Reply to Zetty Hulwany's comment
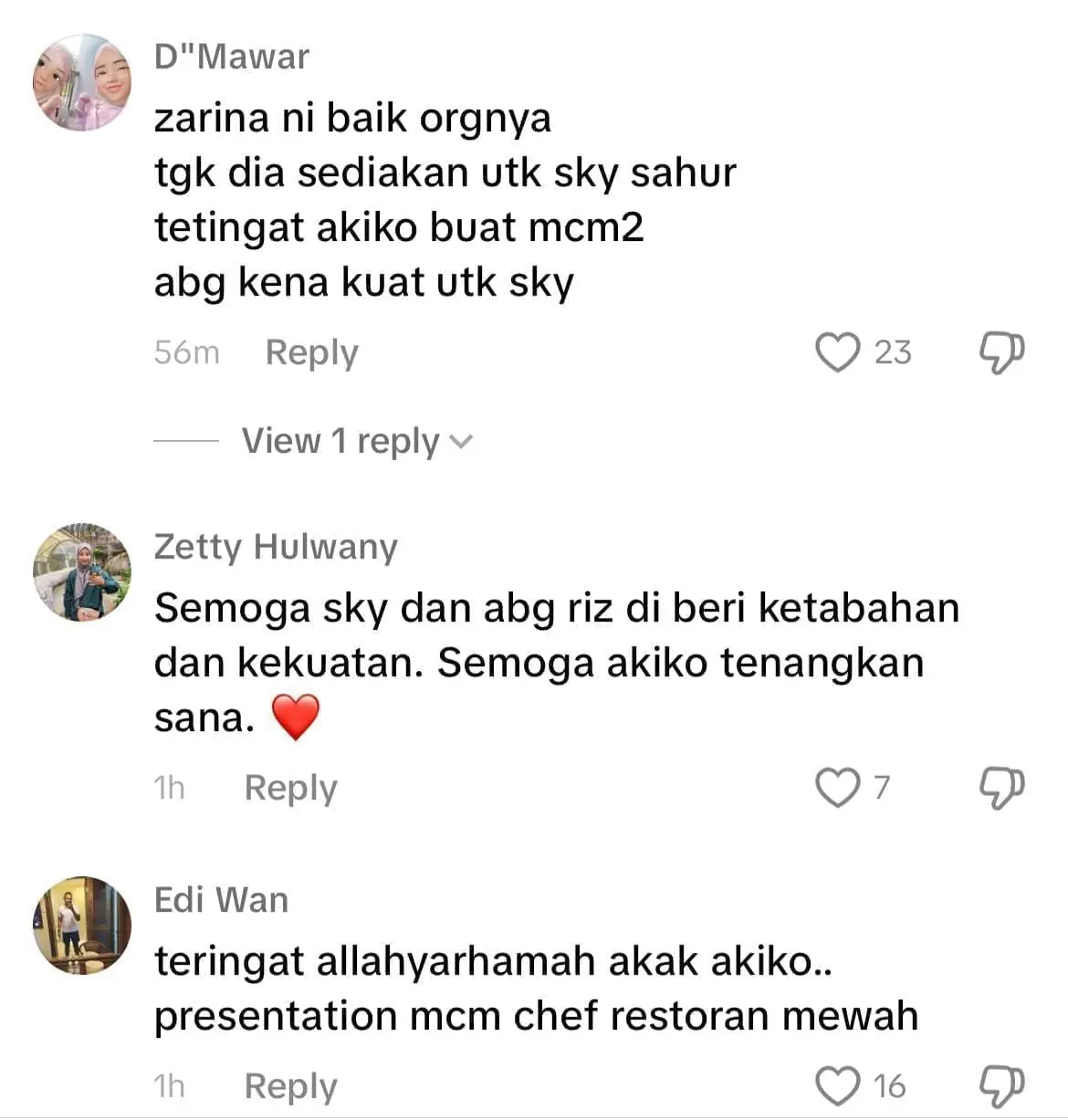1068x1120 pixels. pyautogui.click(x=290, y=788)
